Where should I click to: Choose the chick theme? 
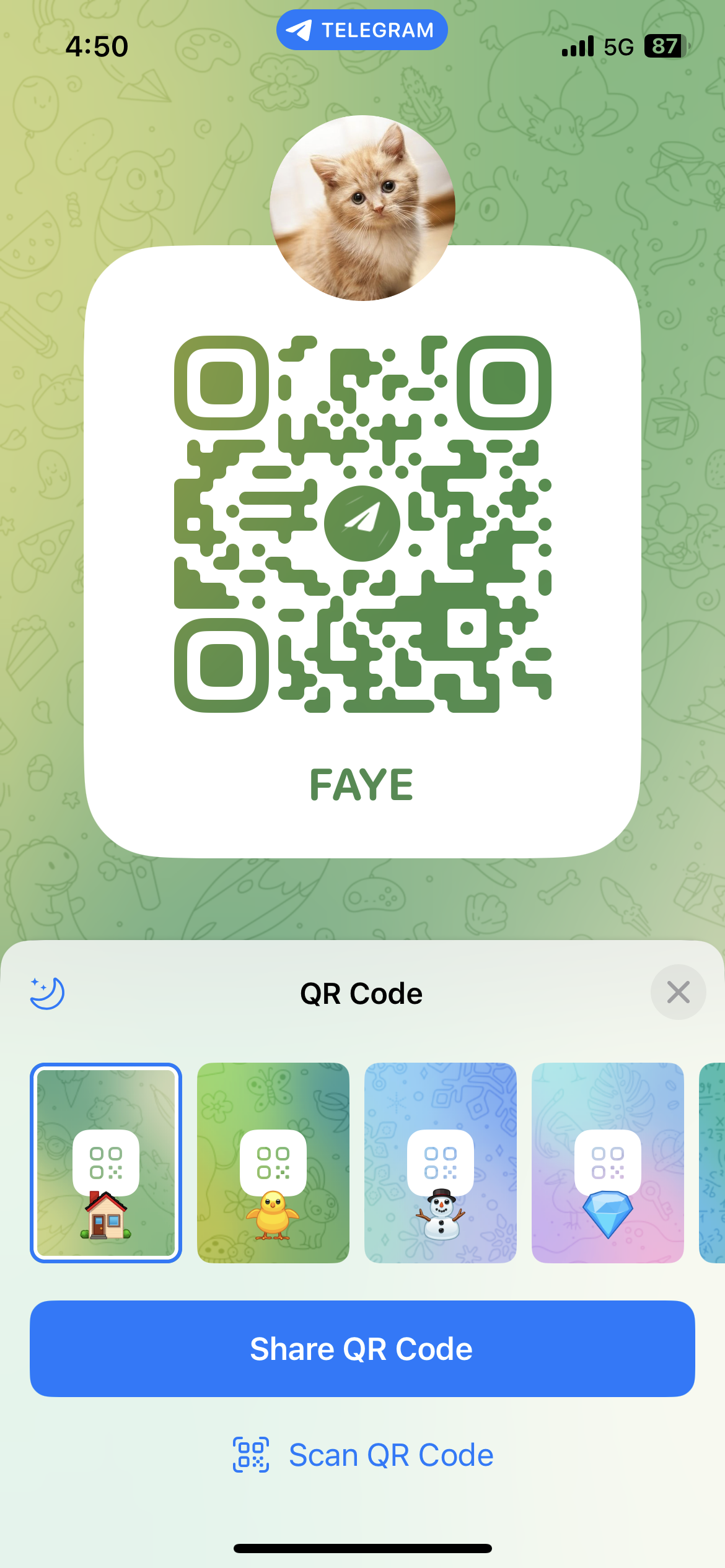(x=273, y=1162)
